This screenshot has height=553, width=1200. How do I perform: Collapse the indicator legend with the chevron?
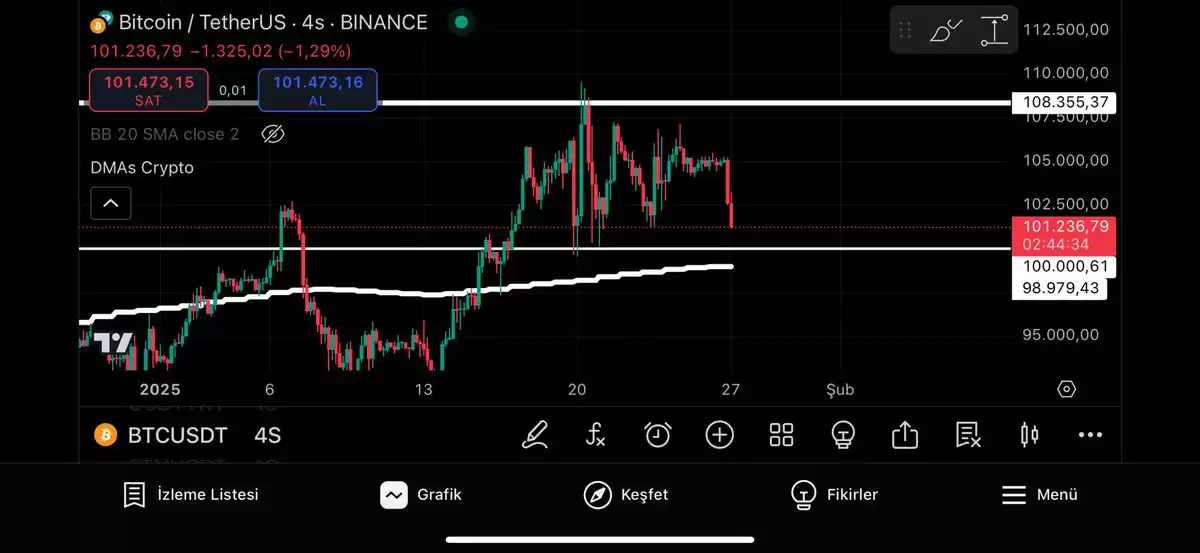point(111,204)
